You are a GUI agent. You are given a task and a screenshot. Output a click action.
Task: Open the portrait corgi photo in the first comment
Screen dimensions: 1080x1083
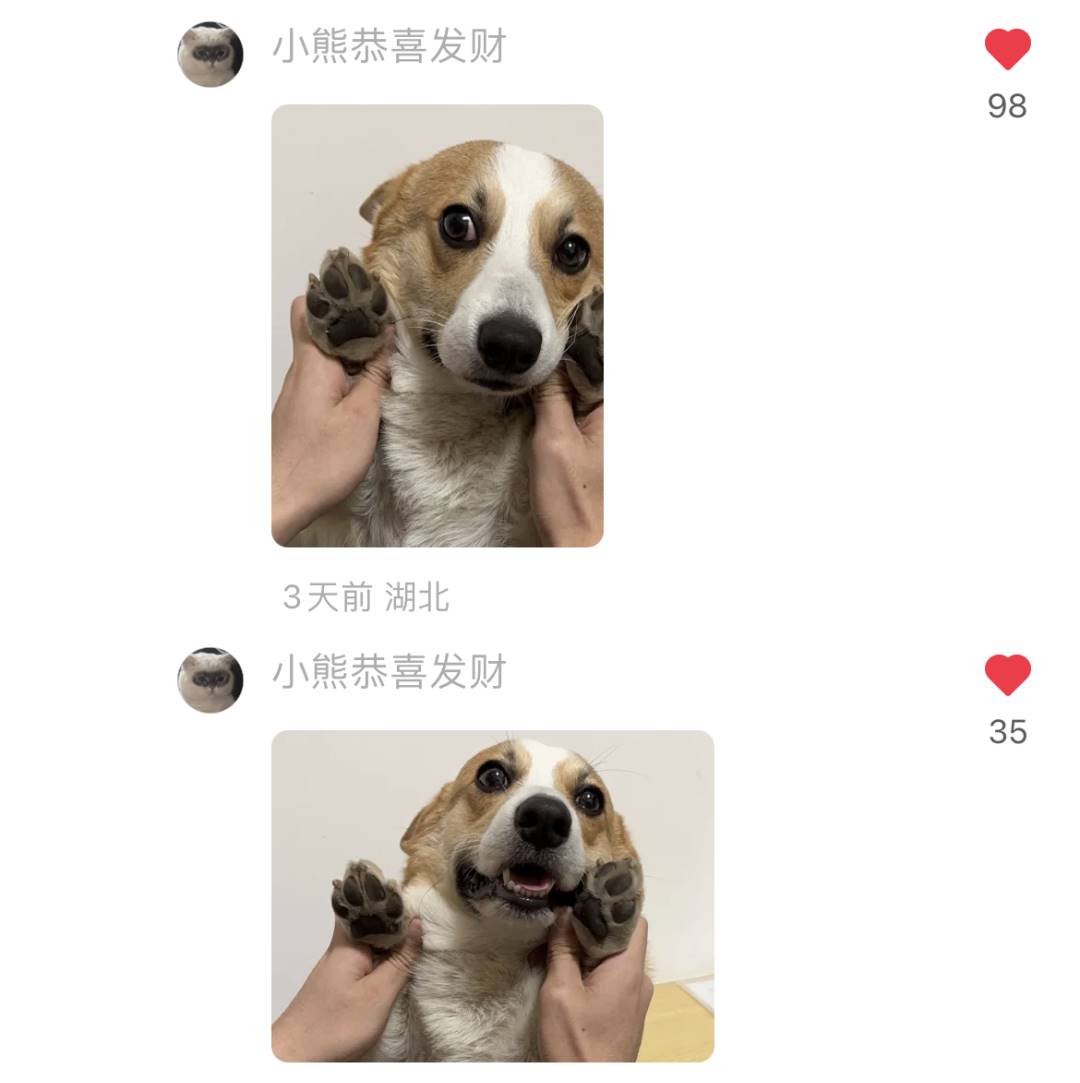tap(437, 325)
